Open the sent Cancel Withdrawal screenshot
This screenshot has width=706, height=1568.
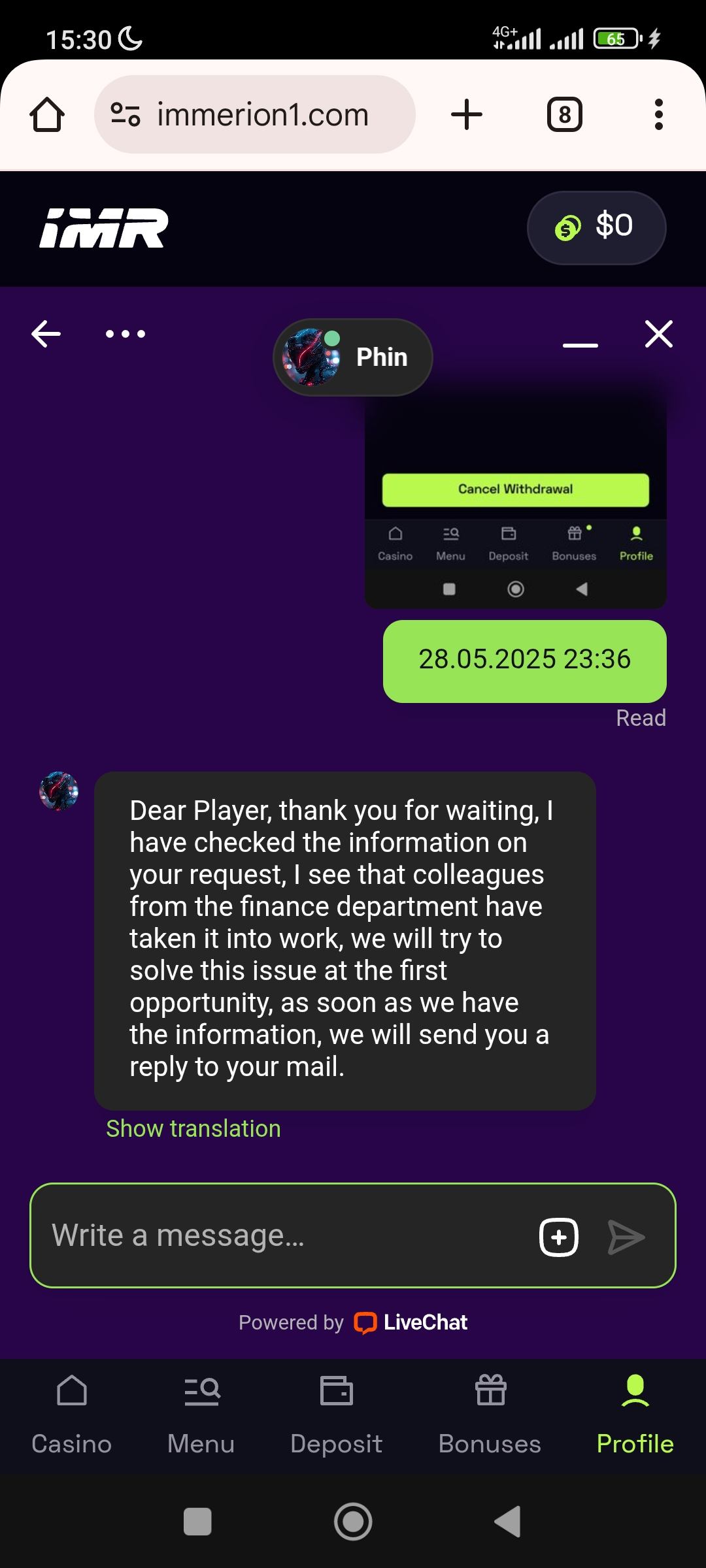point(515,503)
